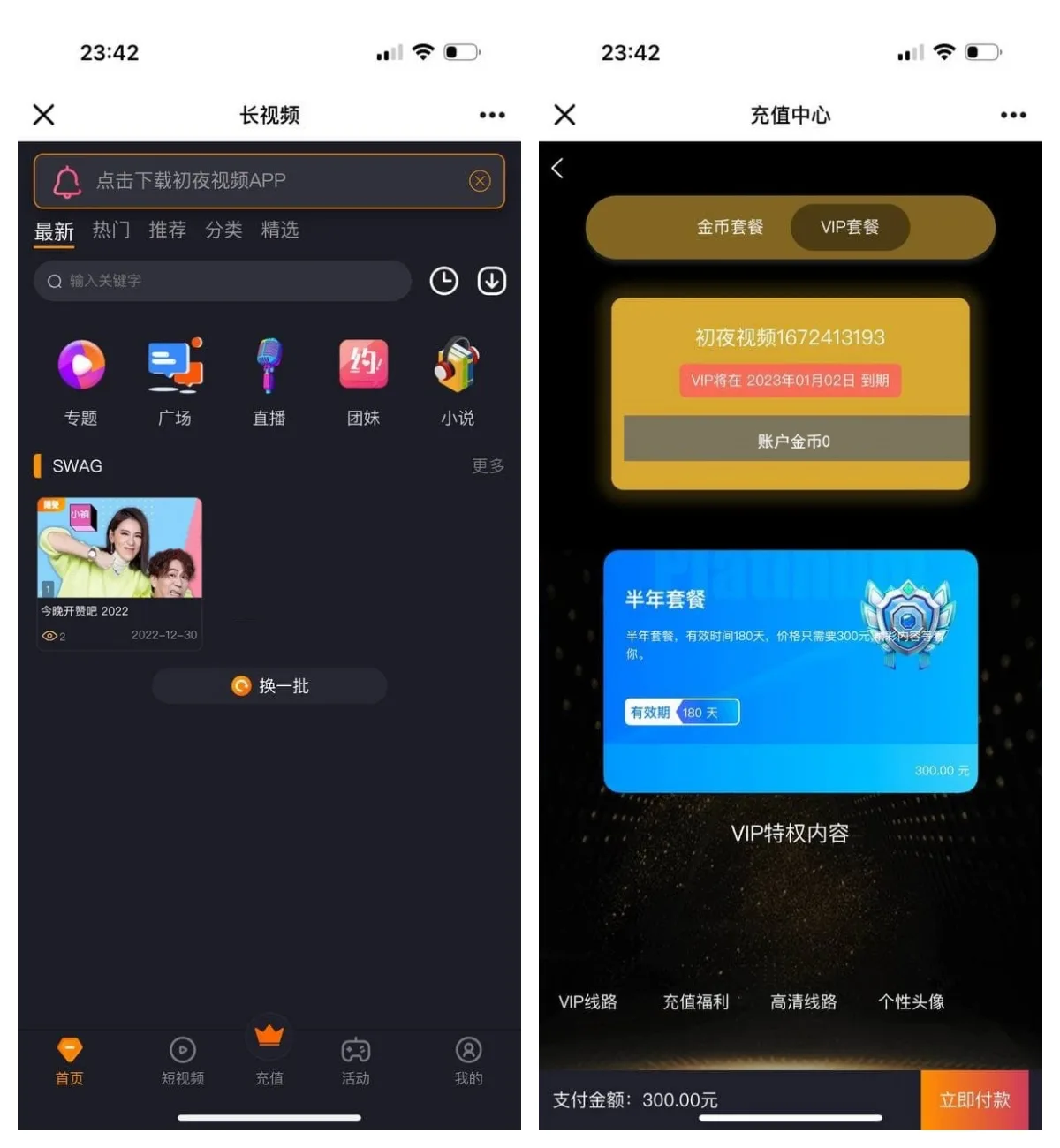Open the 今晚开赞吧 2022 video card
This screenshot has width=1060, height=1148.
coord(119,571)
